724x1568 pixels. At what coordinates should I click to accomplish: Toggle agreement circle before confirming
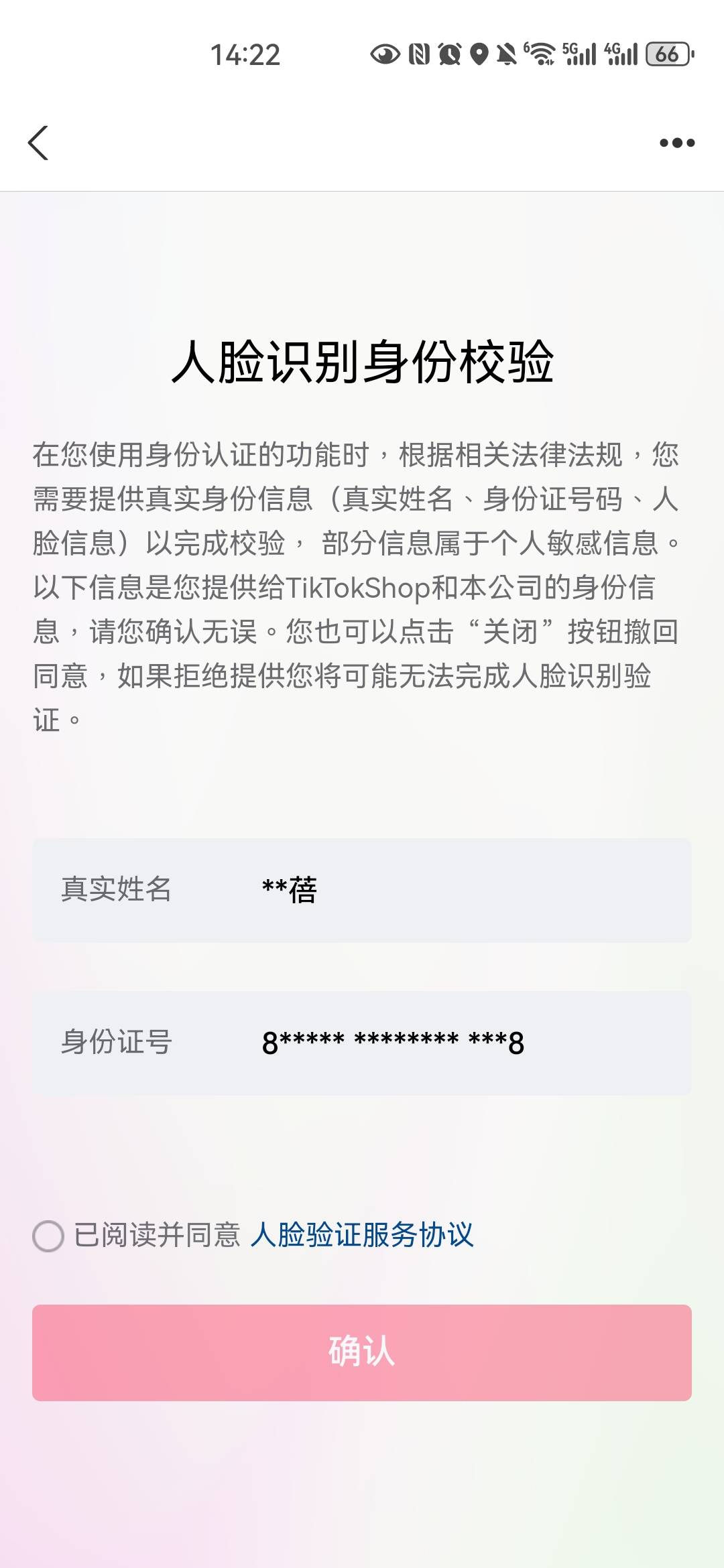click(x=48, y=1236)
